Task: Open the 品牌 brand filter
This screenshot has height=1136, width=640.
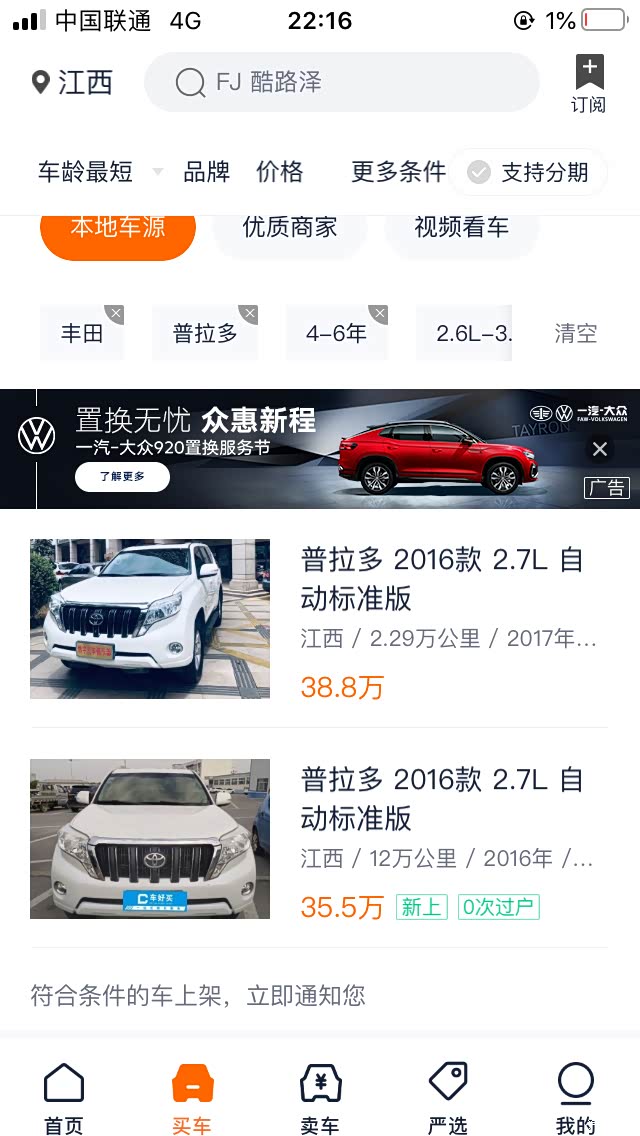Action: [206, 172]
